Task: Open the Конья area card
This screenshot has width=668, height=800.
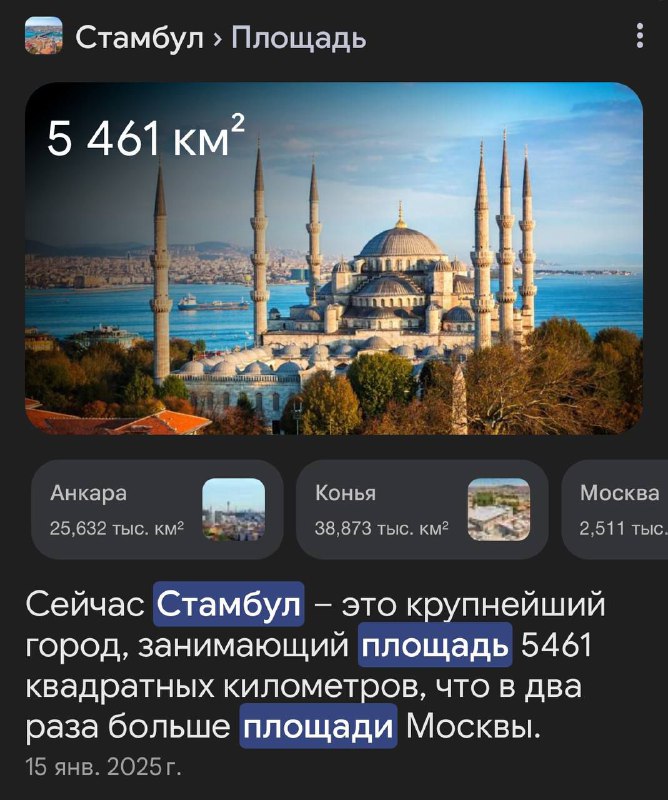Action: (421, 510)
